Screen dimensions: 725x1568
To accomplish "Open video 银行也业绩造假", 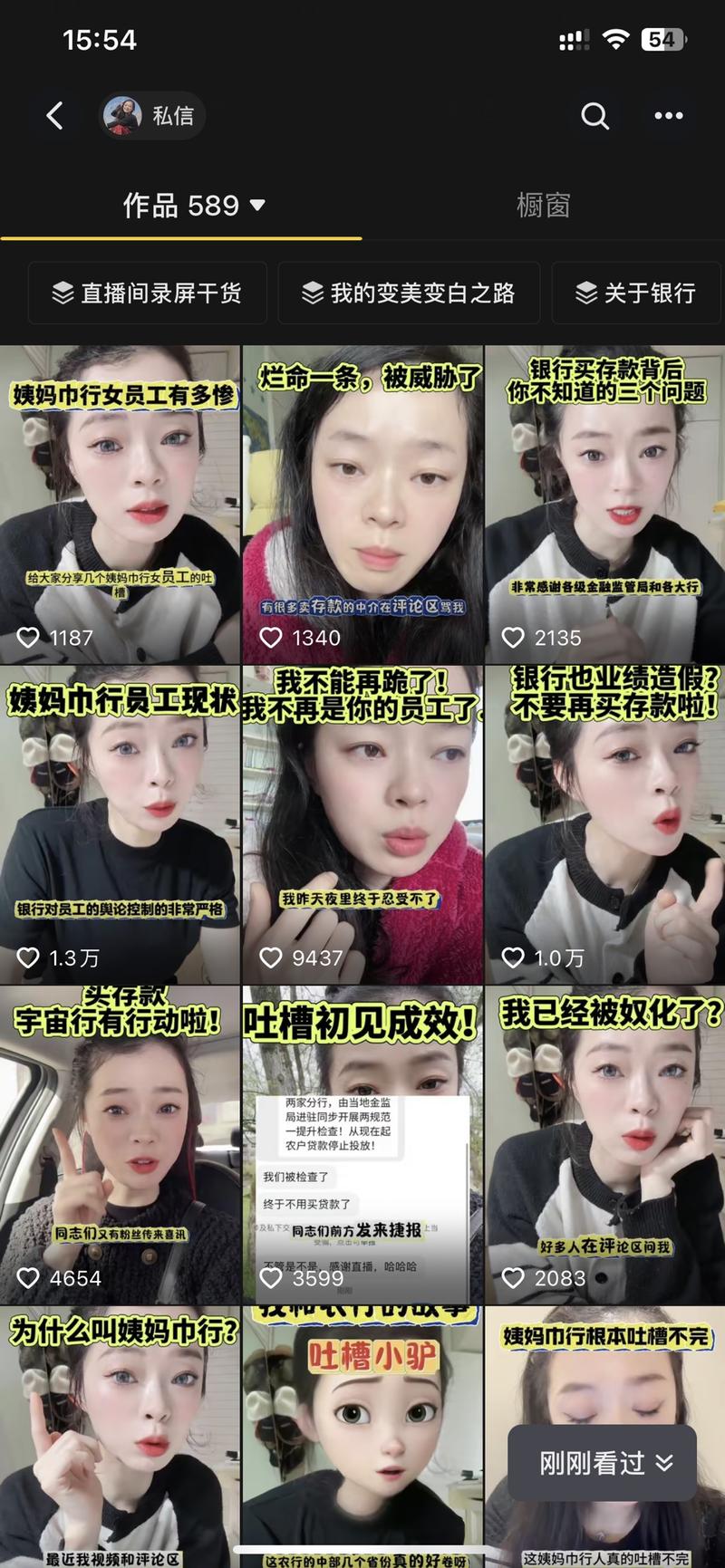I will (x=604, y=824).
